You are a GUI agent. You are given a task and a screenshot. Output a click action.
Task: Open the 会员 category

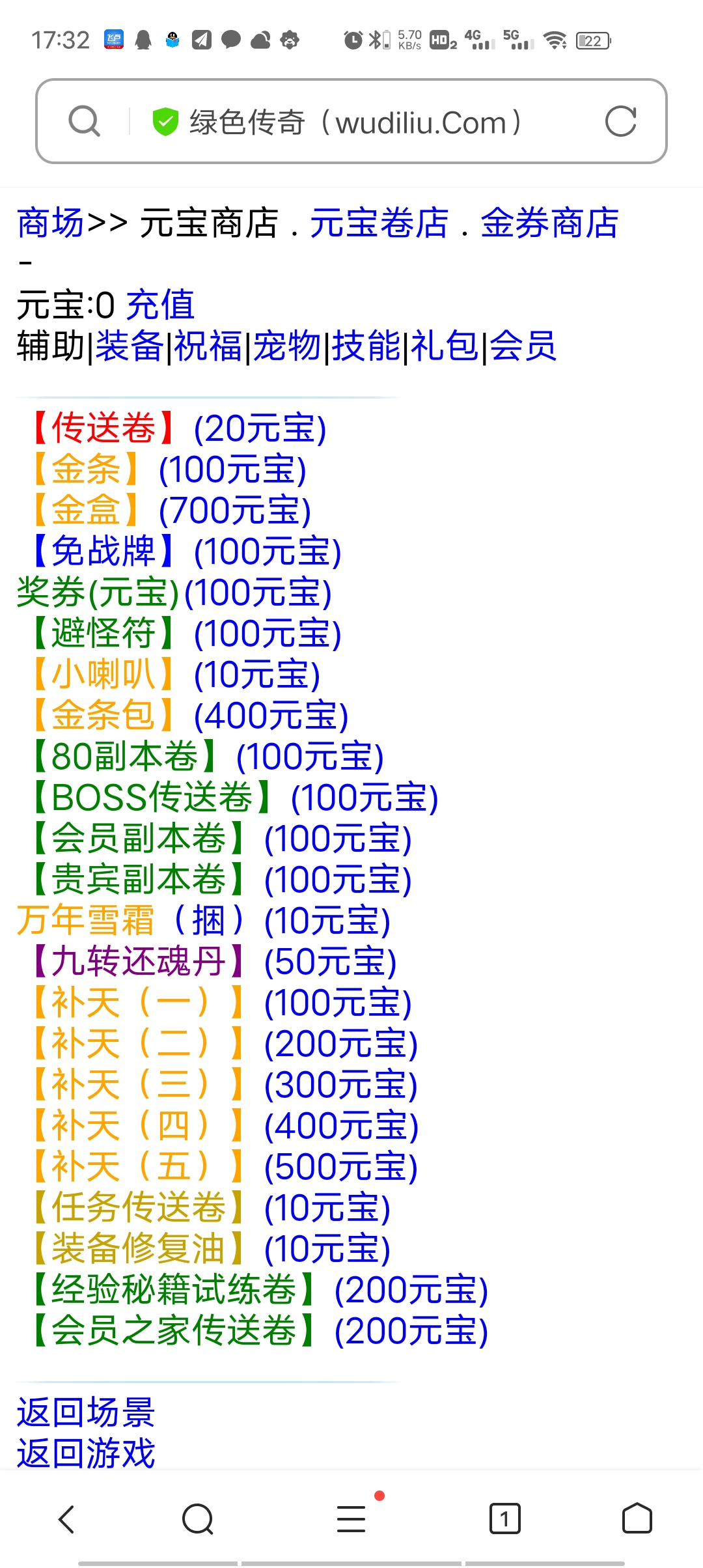523,346
